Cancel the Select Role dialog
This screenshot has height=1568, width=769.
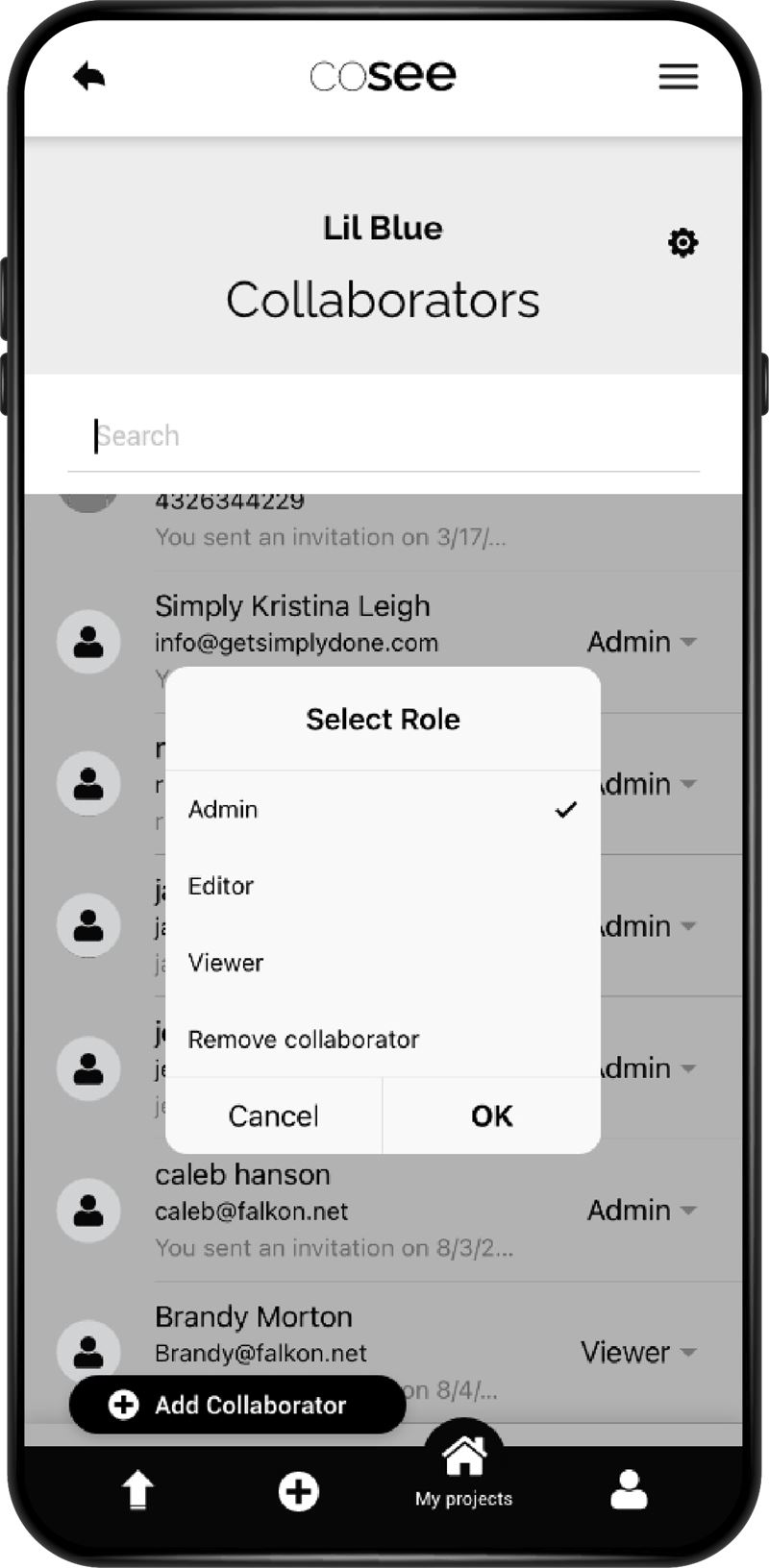274,1115
